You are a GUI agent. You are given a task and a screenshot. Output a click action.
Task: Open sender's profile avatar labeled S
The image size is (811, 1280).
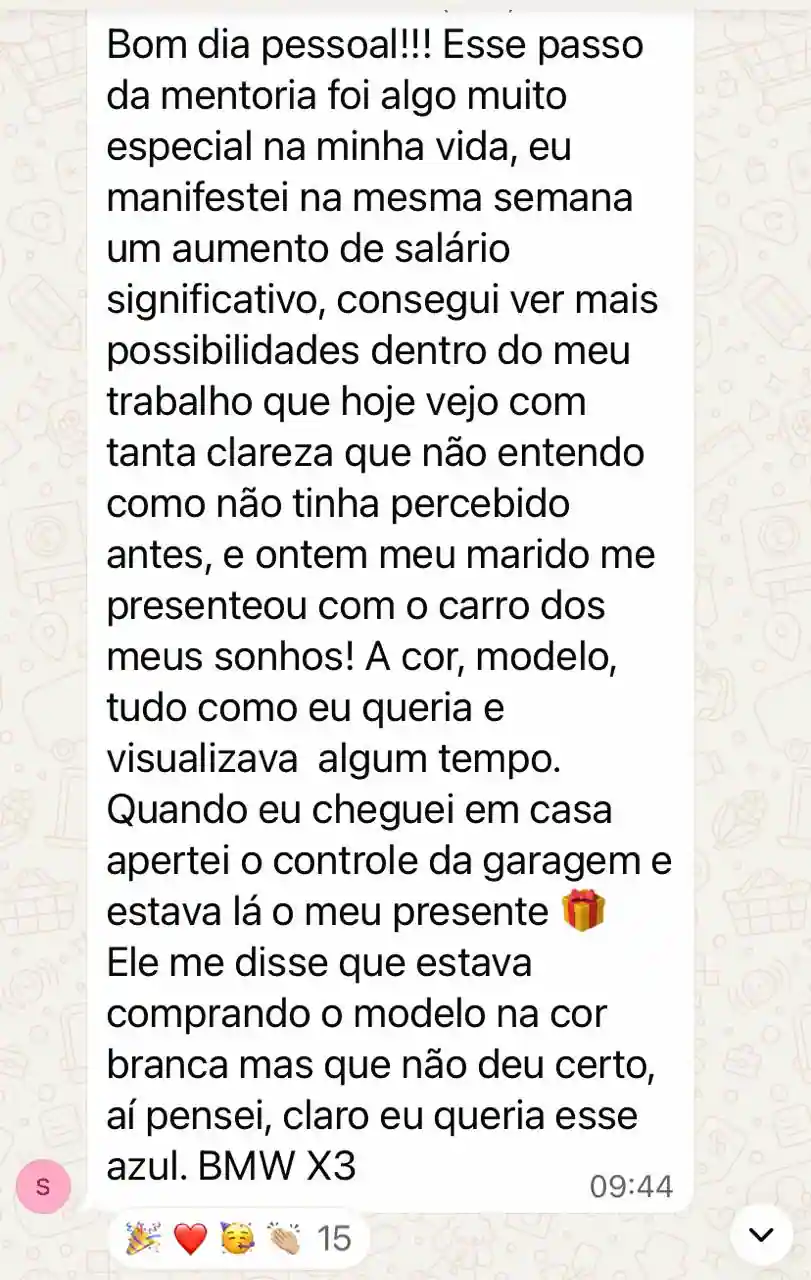[43, 1187]
